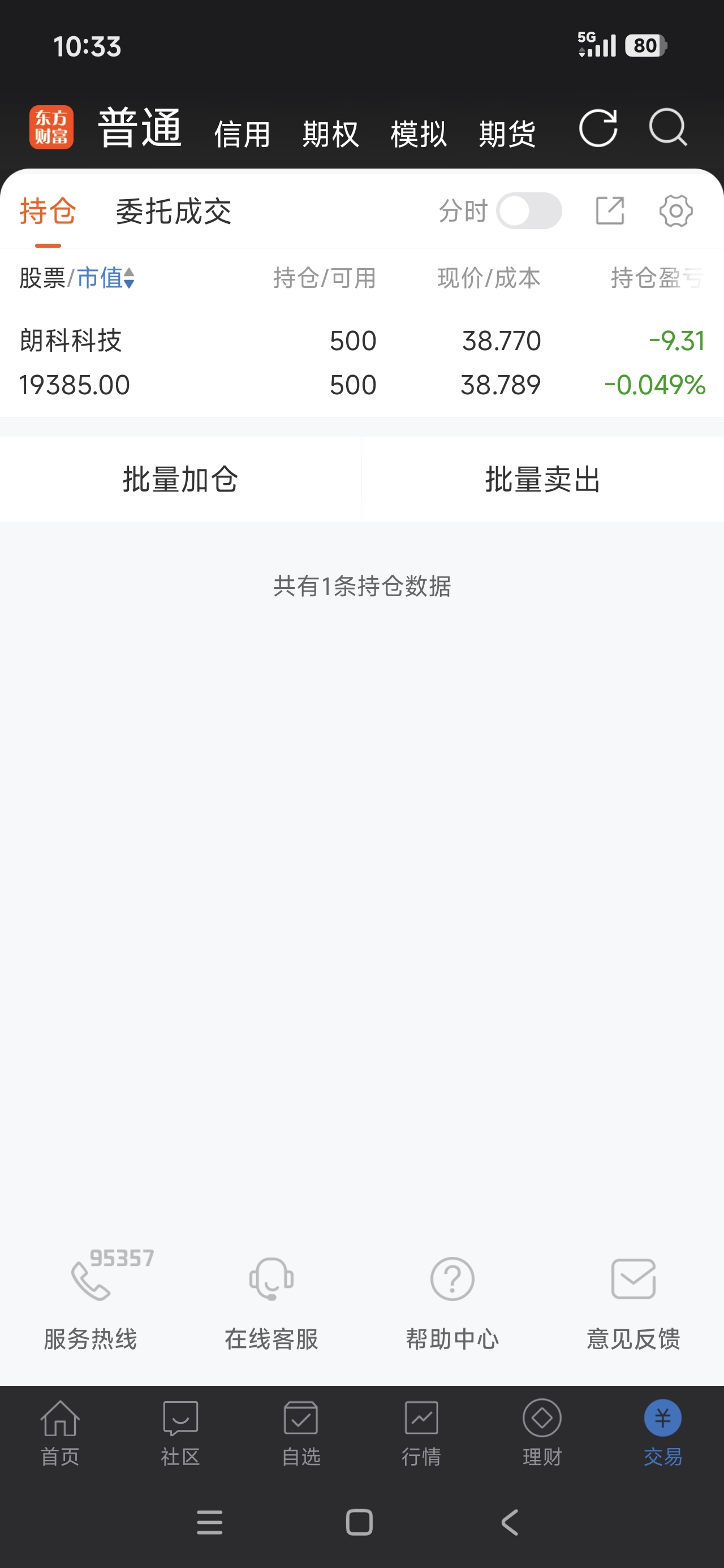Switch to the 委托成交 tab

(x=174, y=211)
